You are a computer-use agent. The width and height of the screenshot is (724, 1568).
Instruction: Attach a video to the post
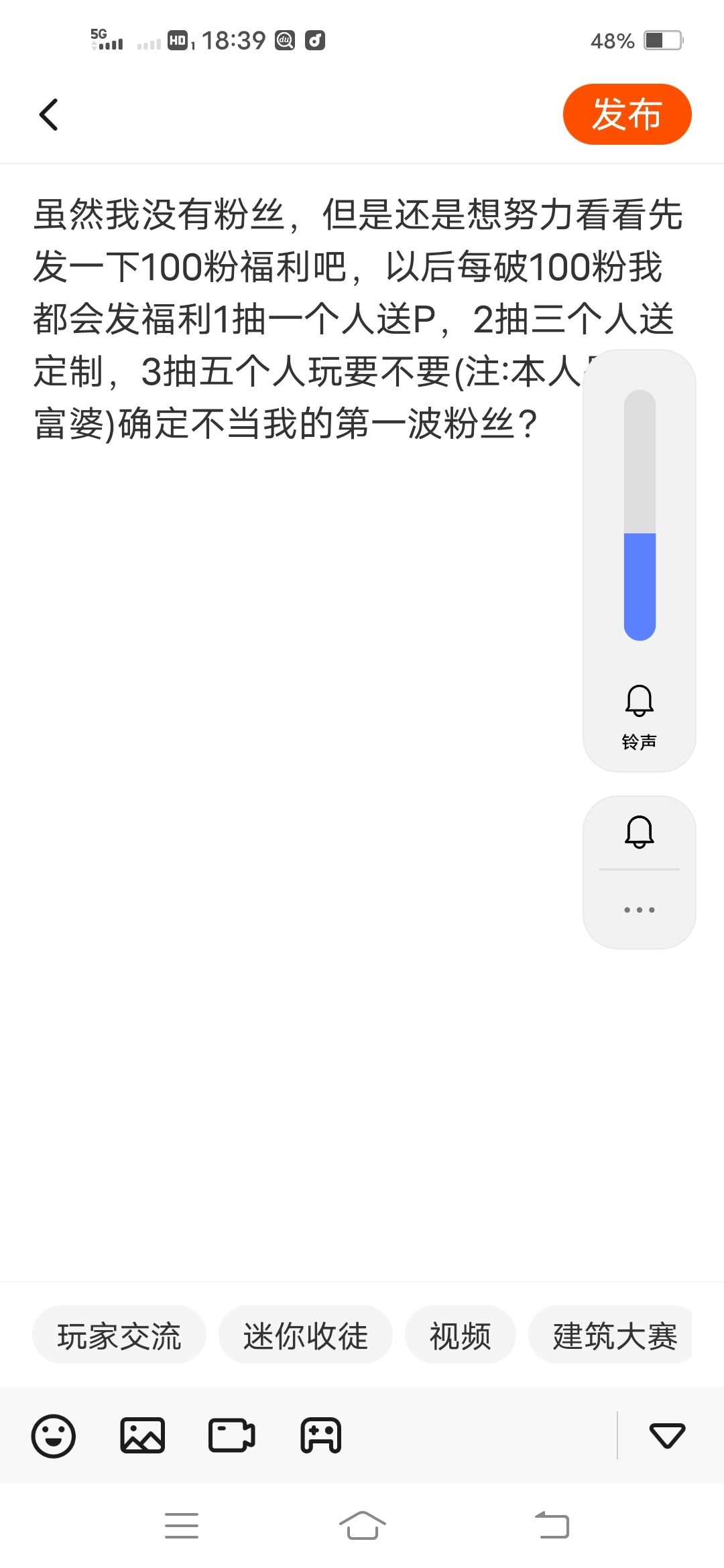(x=231, y=1435)
